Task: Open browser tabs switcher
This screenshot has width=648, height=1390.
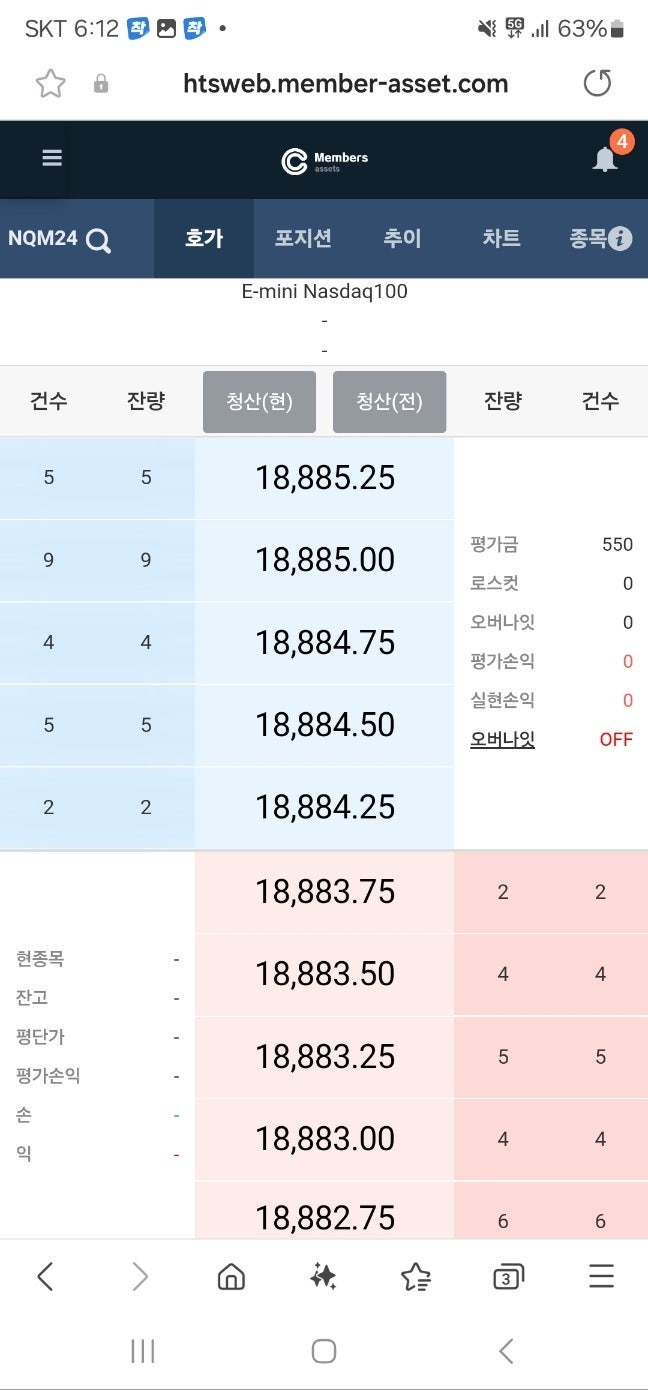Action: [508, 1276]
